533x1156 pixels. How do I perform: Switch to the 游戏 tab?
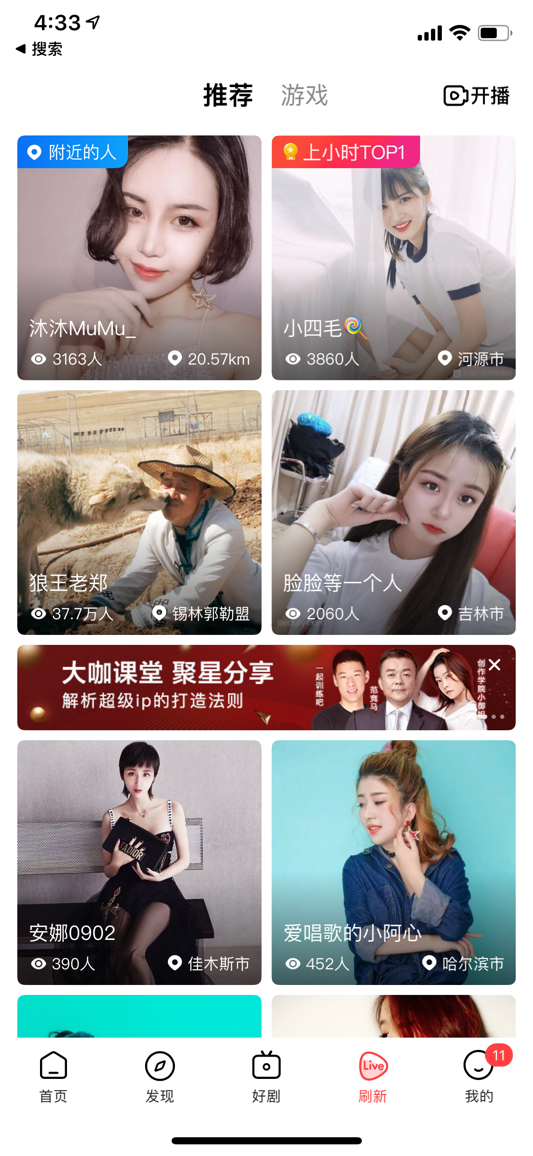[304, 96]
